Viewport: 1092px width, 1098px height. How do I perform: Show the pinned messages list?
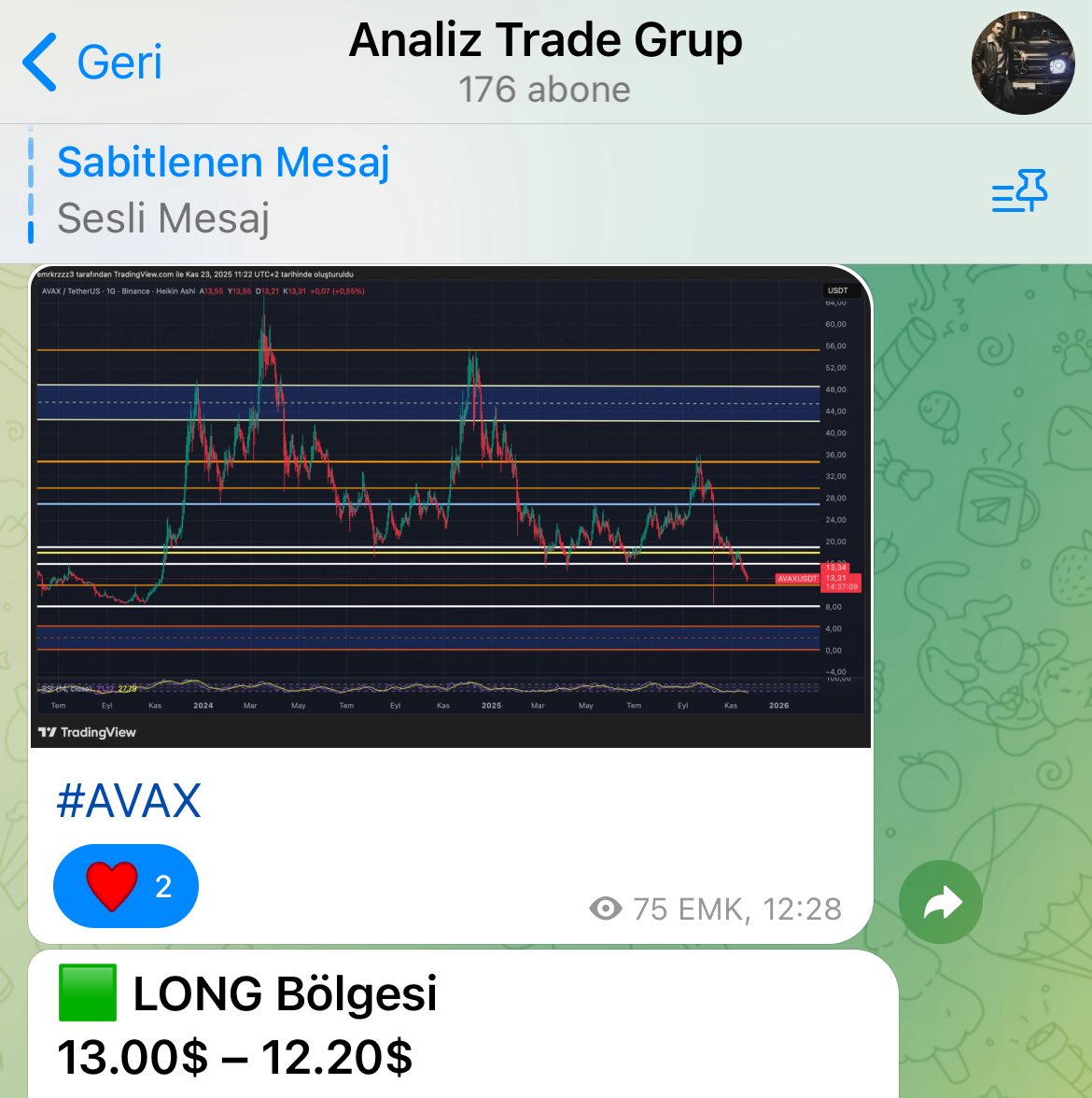pos(1019,192)
